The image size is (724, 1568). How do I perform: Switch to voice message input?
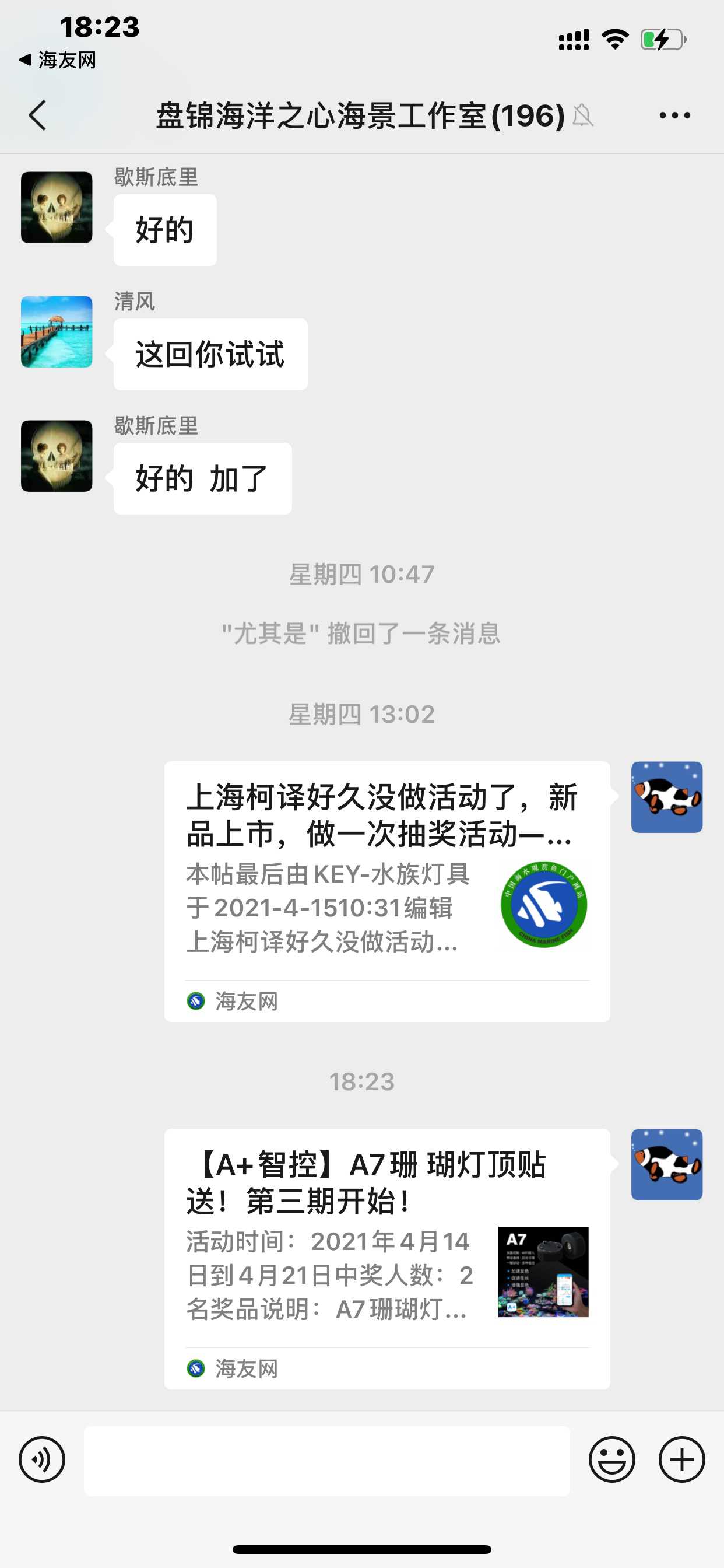tap(42, 1459)
